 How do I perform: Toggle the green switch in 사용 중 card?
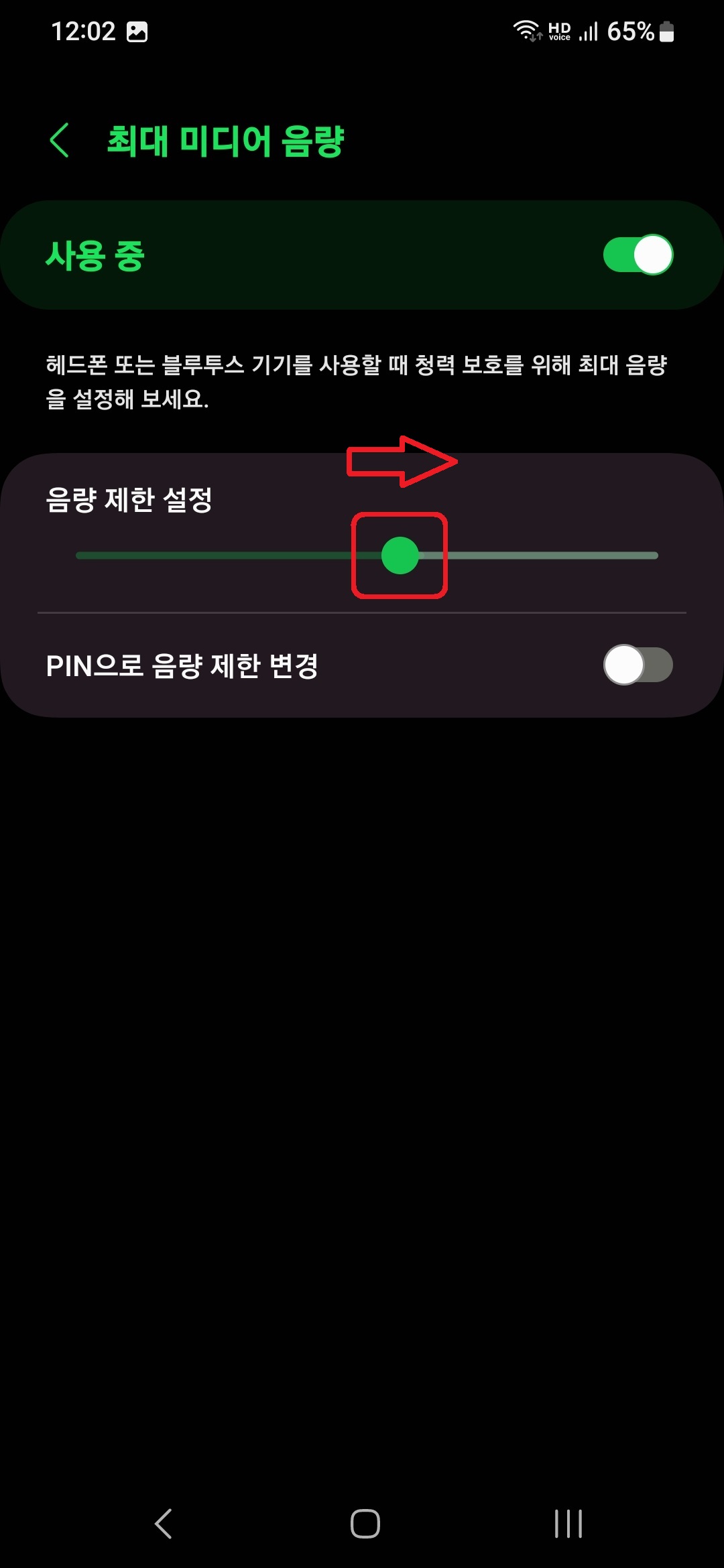pyautogui.click(x=638, y=255)
